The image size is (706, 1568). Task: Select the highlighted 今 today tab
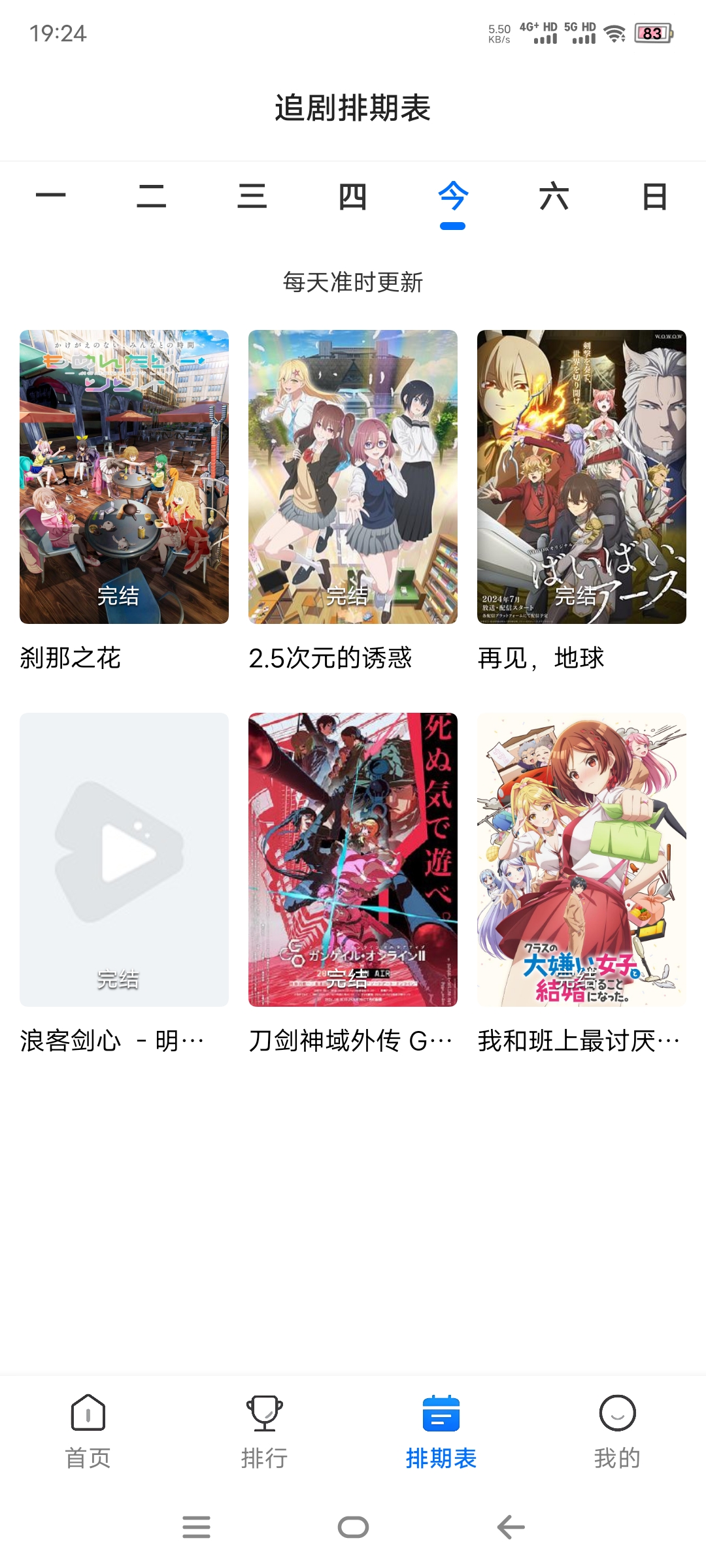453,198
